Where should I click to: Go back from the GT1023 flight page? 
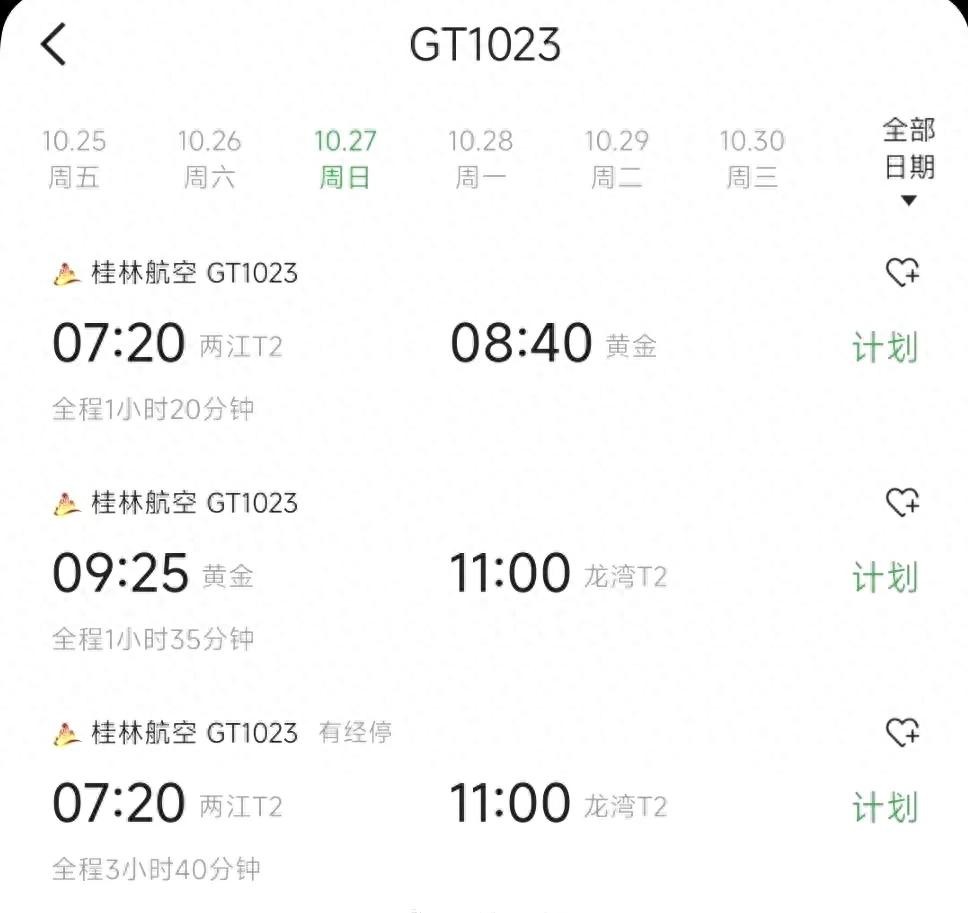click(54, 45)
